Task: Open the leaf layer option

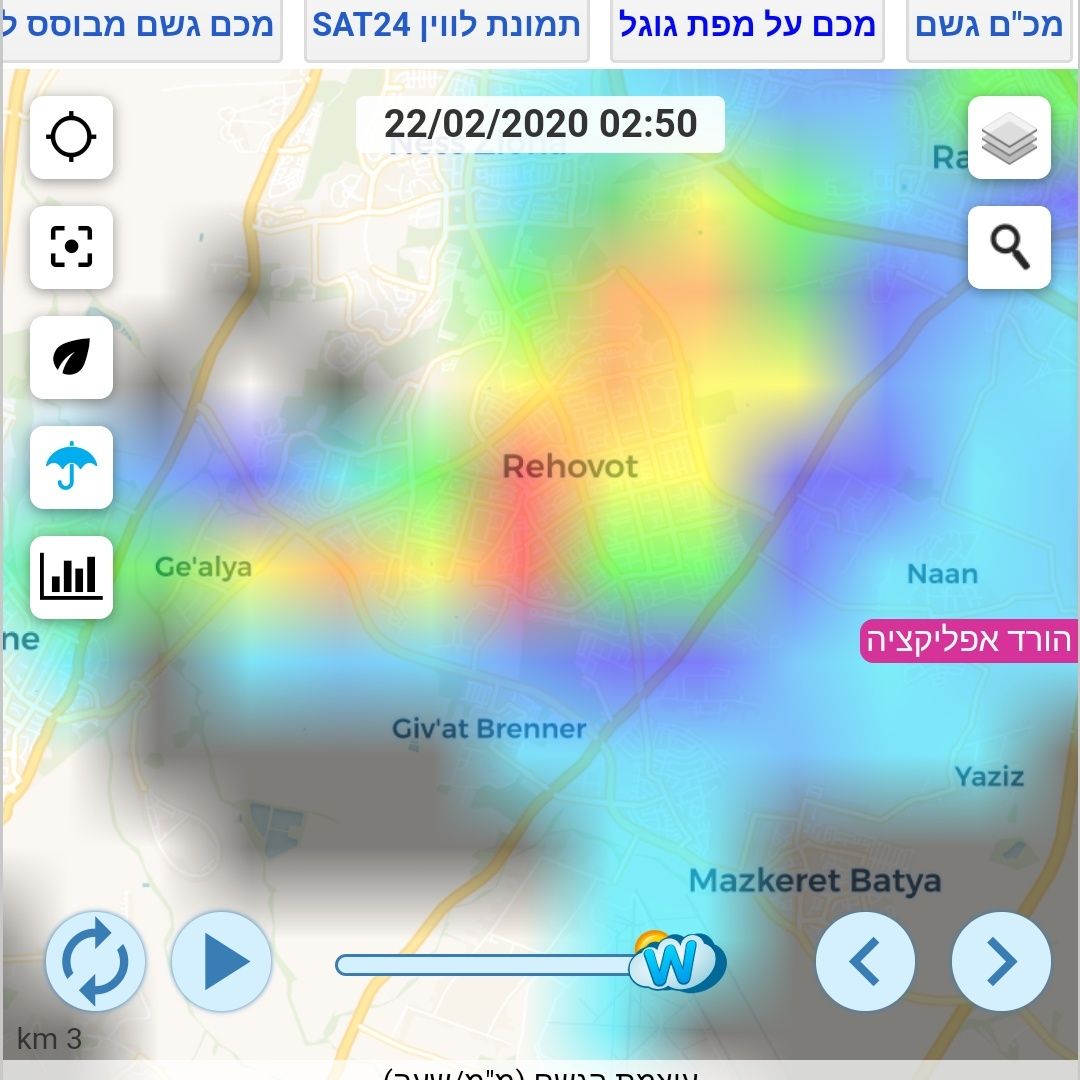Action: (x=71, y=357)
